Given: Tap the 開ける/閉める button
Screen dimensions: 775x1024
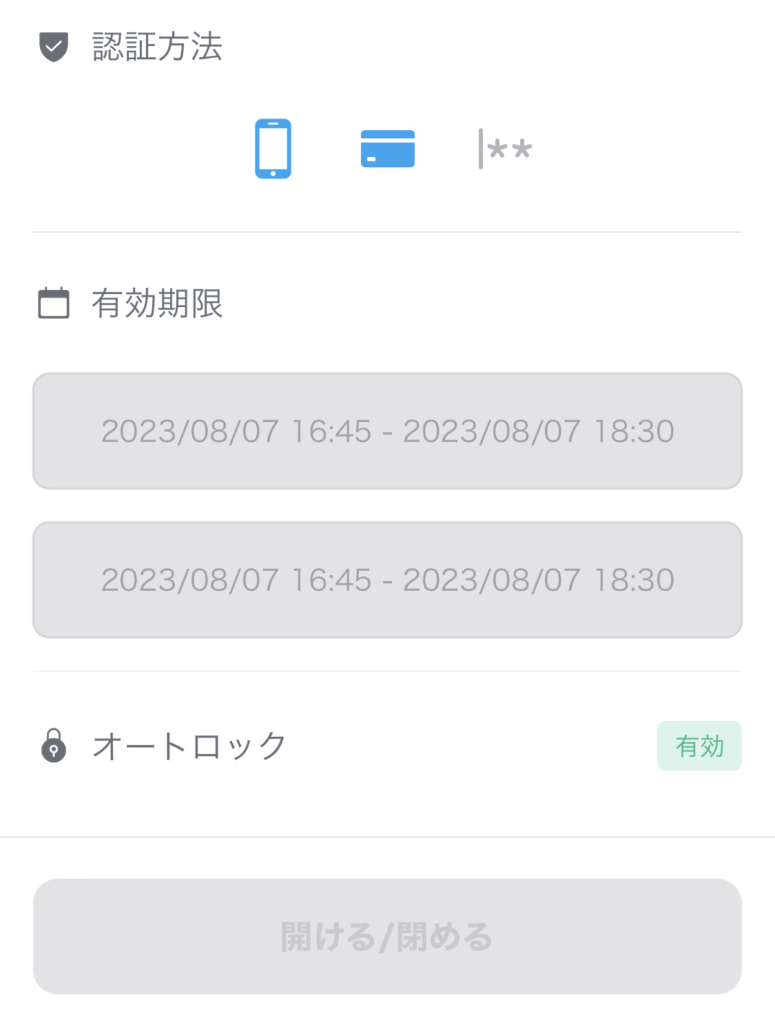Looking at the screenshot, I should tap(387, 937).
